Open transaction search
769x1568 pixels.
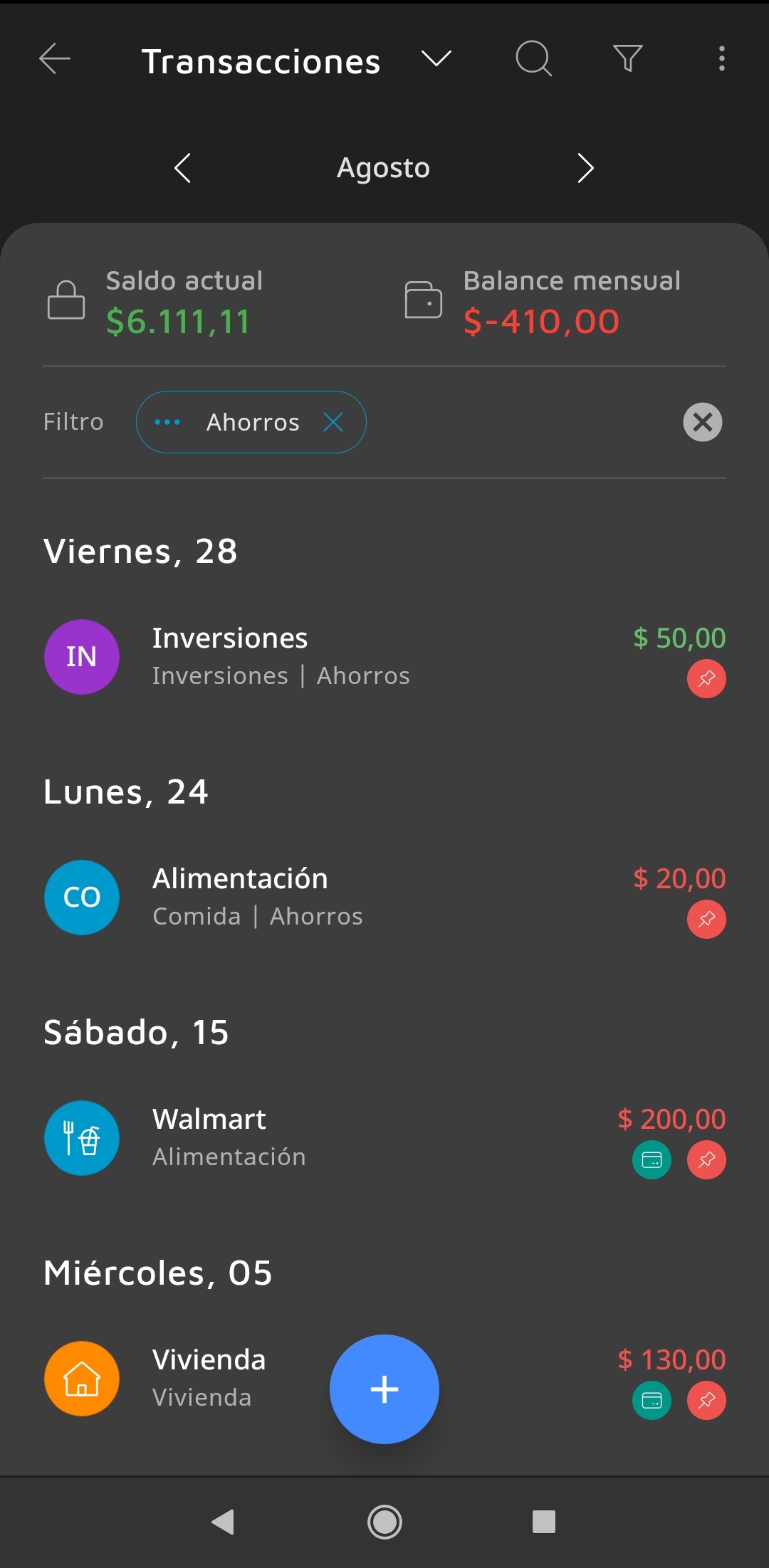click(x=533, y=59)
